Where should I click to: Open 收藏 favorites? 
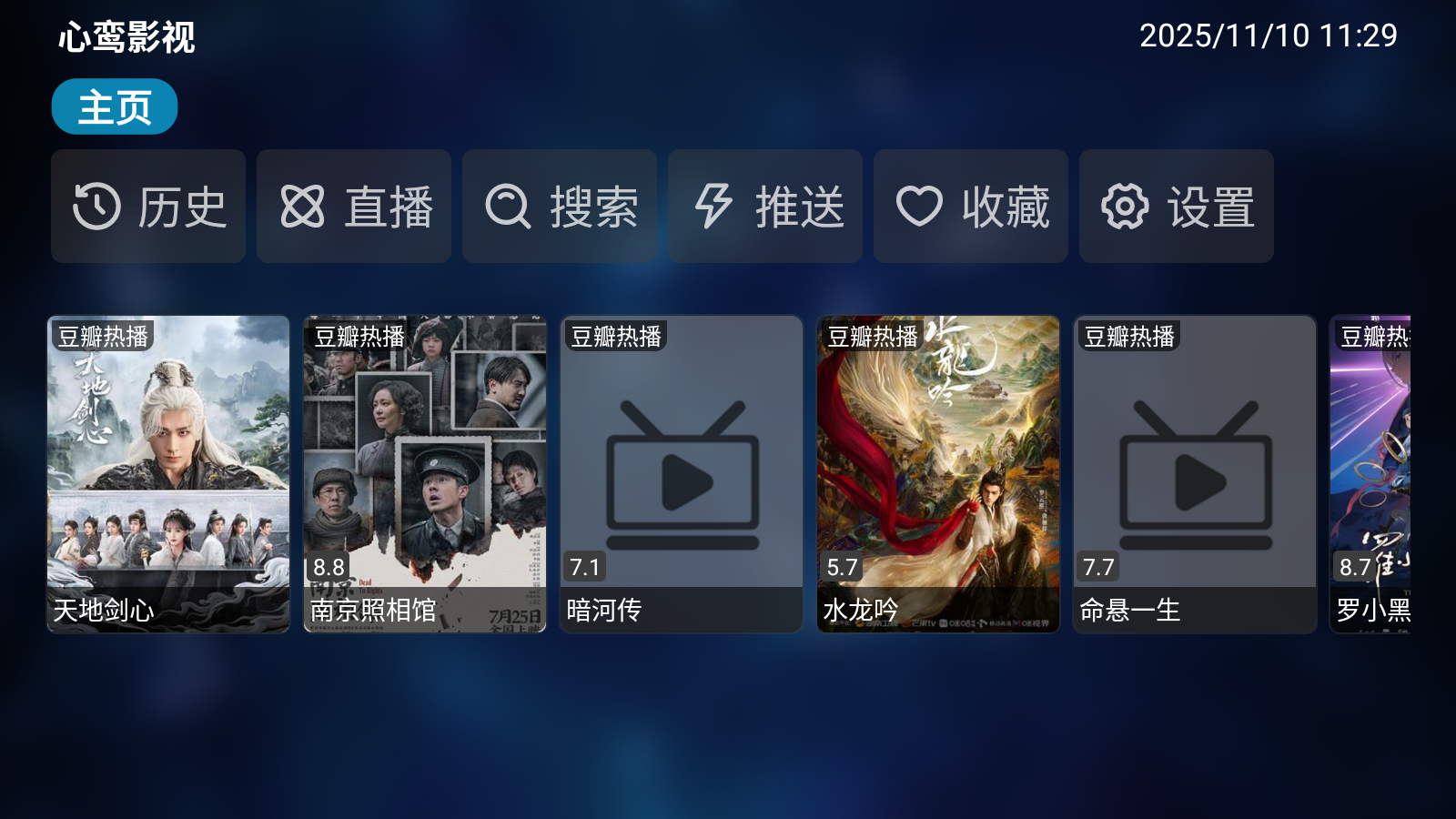(971, 207)
